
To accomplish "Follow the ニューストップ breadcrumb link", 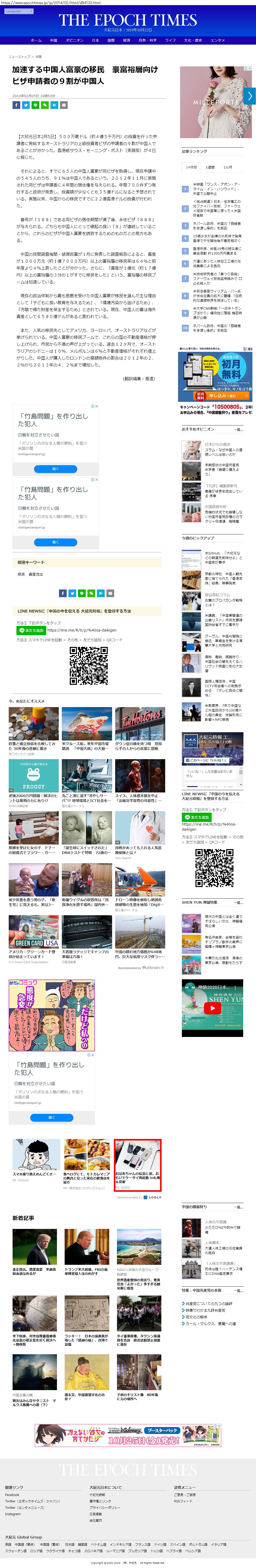I will tap(19, 57).
